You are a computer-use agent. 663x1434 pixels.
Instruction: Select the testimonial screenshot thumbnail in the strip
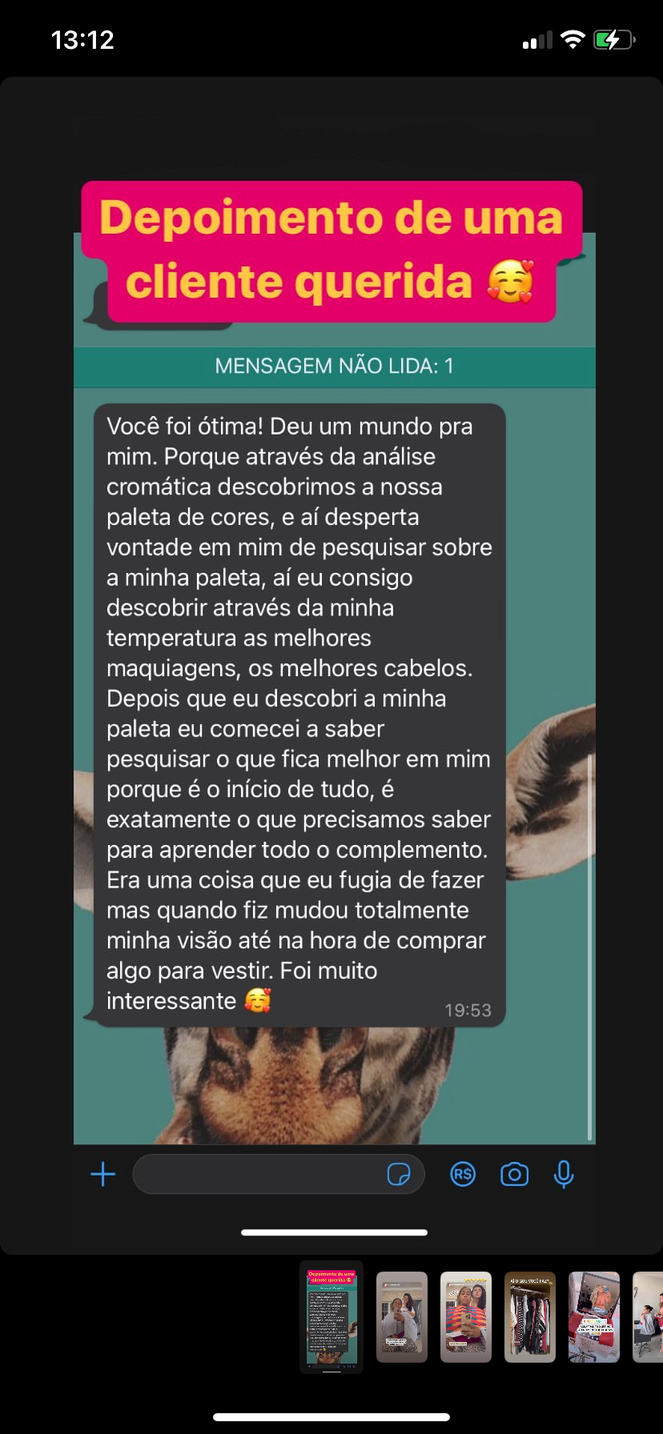pos(331,1316)
